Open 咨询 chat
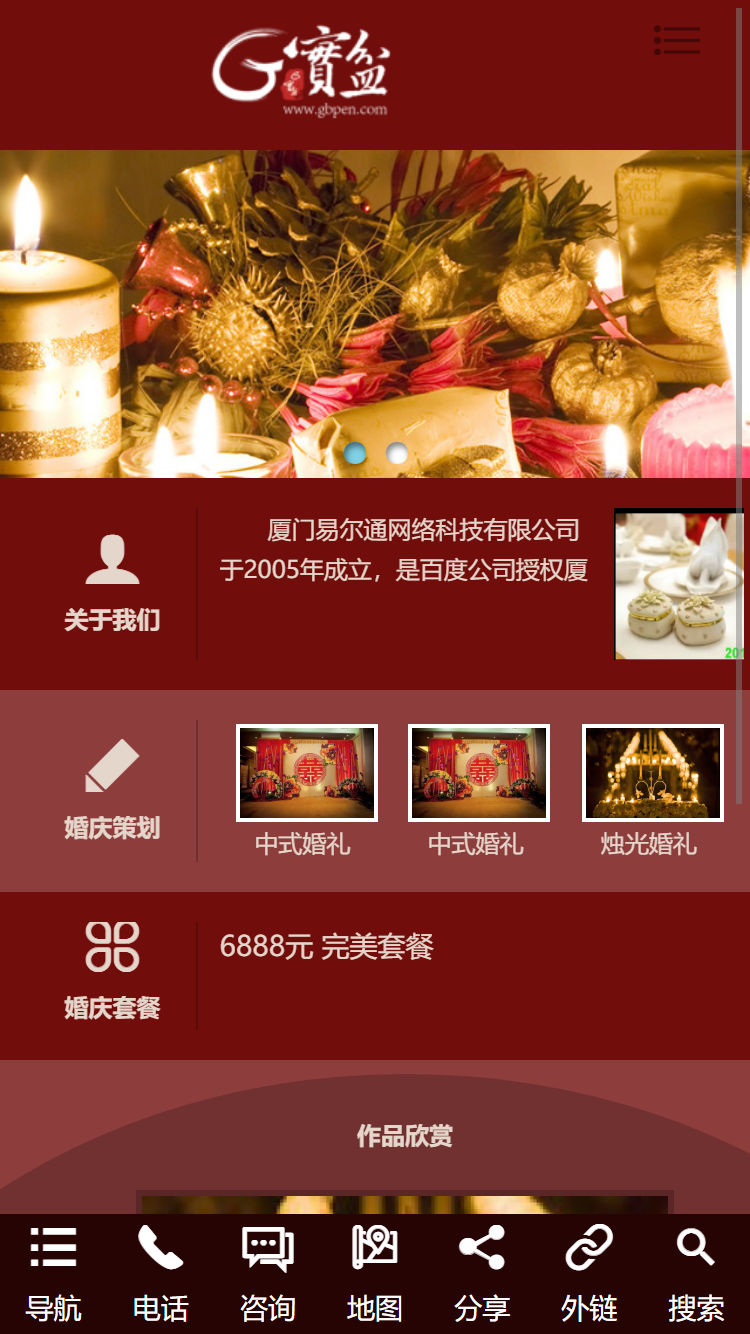The height and width of the screenshot is (1334, 750). 267,1272
